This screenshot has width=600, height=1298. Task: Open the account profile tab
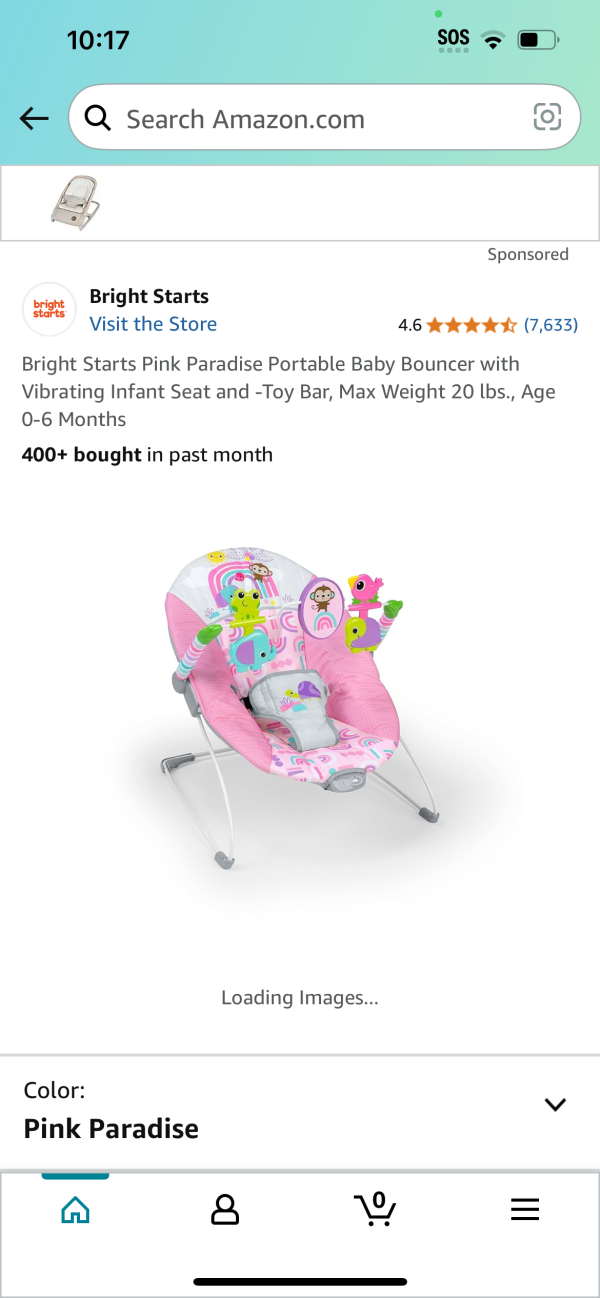coord(225,1210)
